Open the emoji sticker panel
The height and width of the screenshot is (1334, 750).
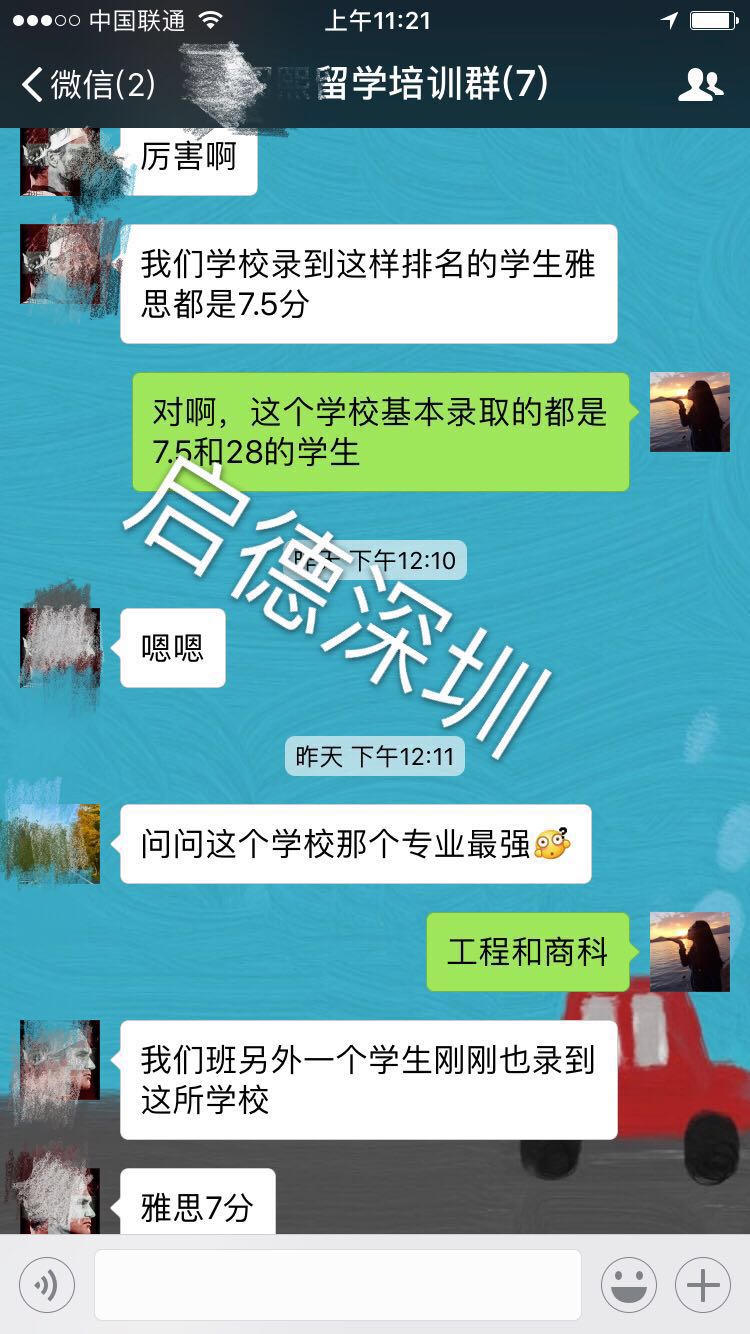click(628, 1285)
